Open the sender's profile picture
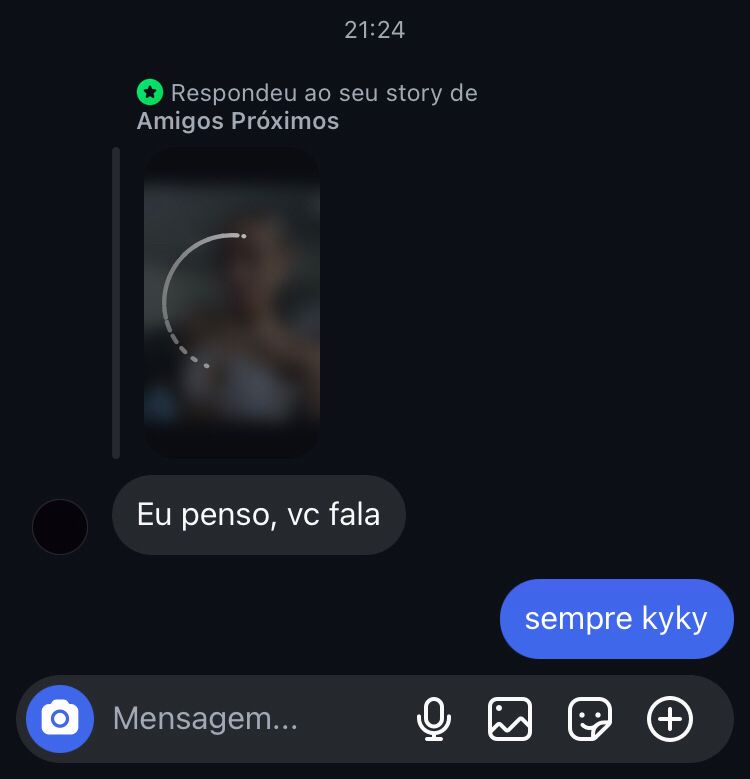Image resolution: width=750 pixels, height=779 pixels. (x=60, y=527)
